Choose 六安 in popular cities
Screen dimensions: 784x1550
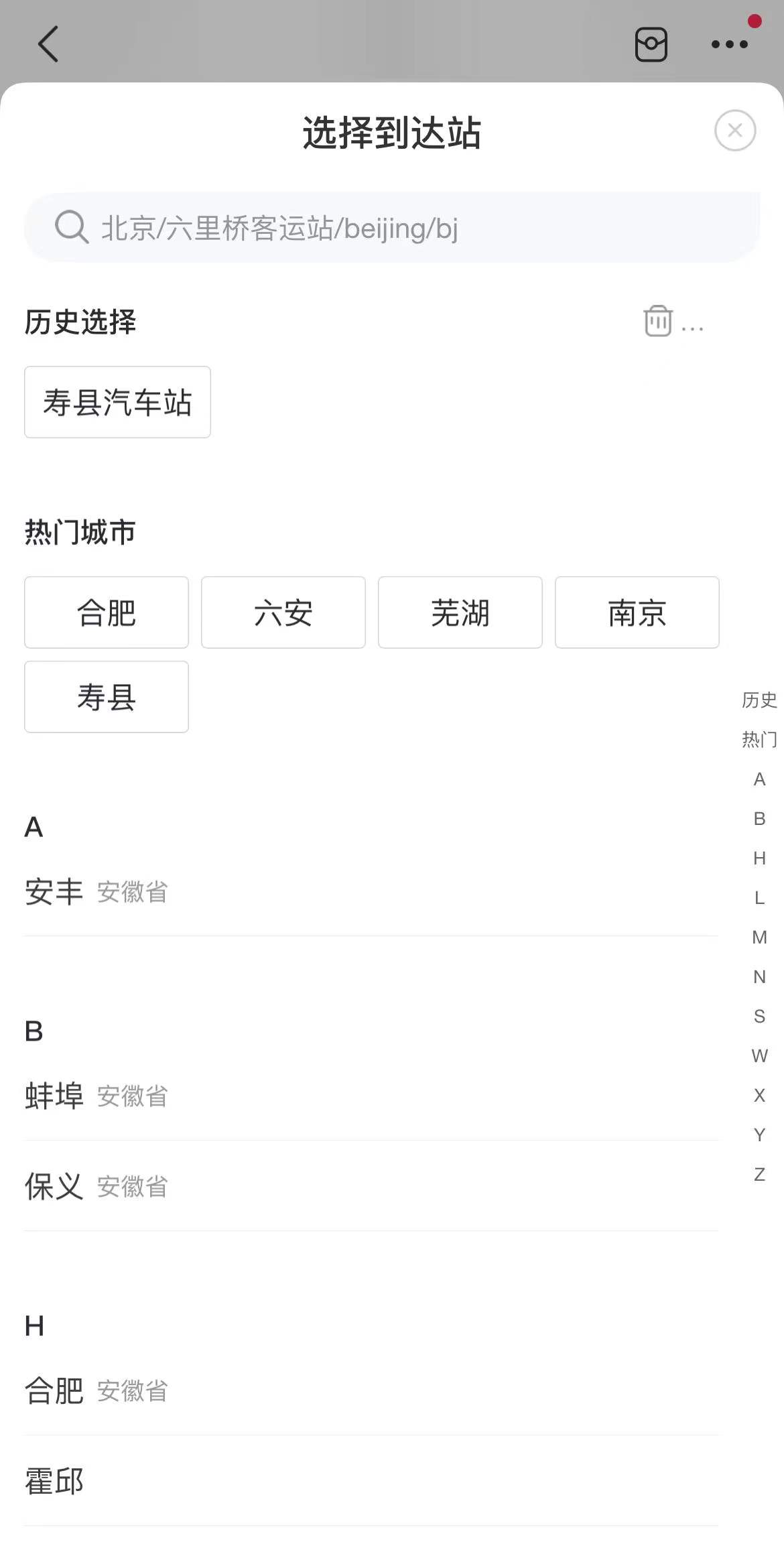283,612
